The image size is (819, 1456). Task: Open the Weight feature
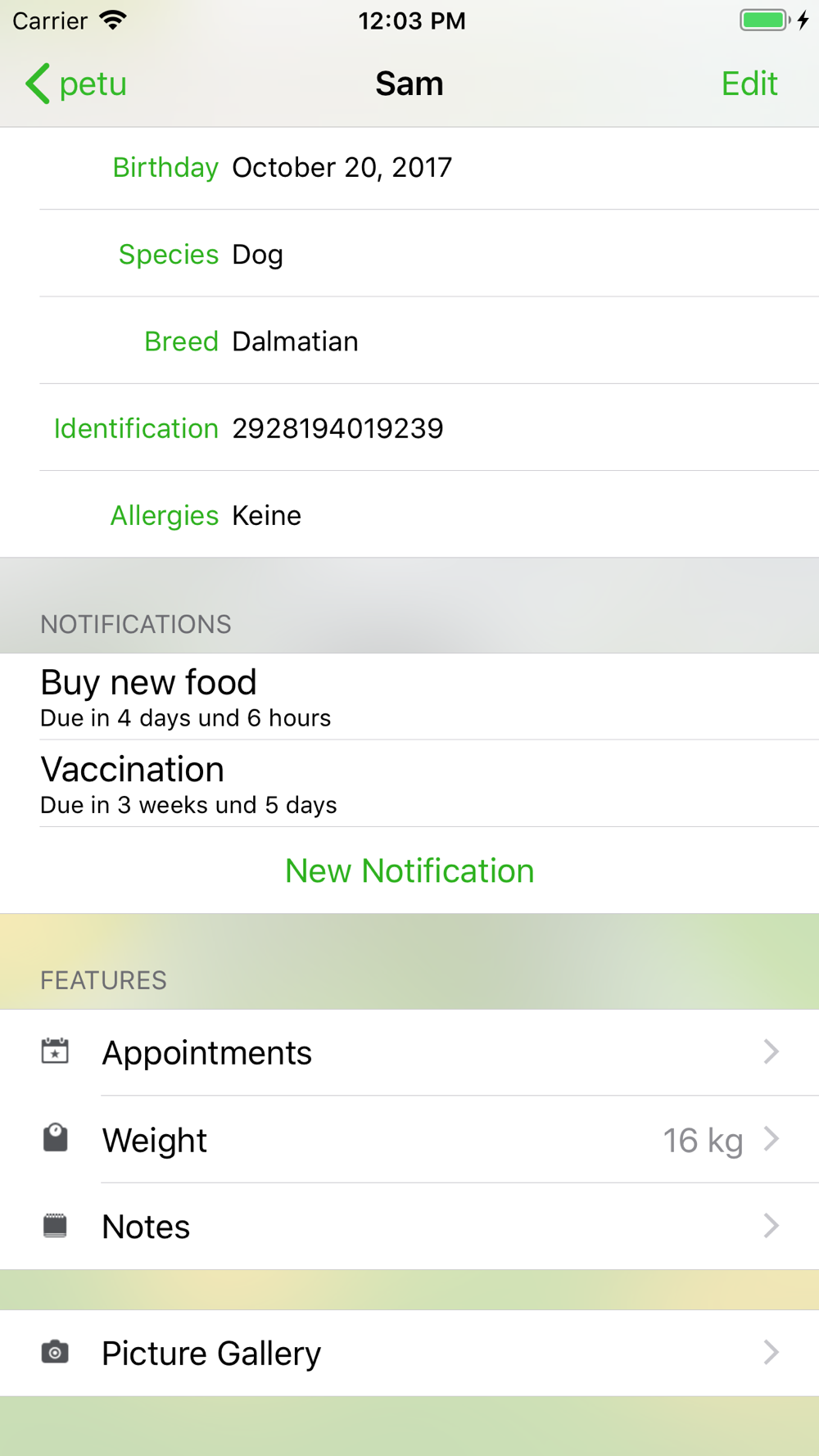tap(409, 1139)
